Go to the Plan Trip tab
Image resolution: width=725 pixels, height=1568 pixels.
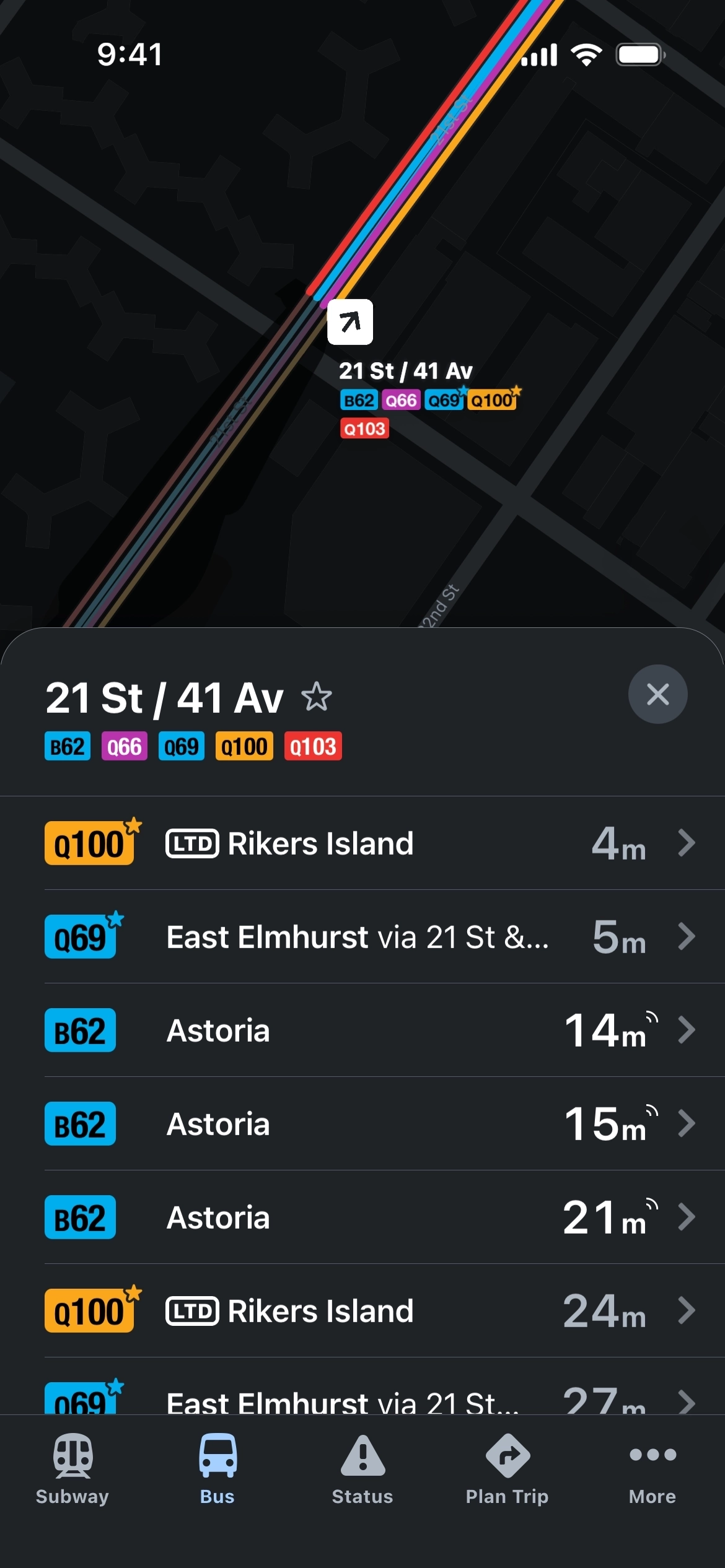[x=507, y=1469]
